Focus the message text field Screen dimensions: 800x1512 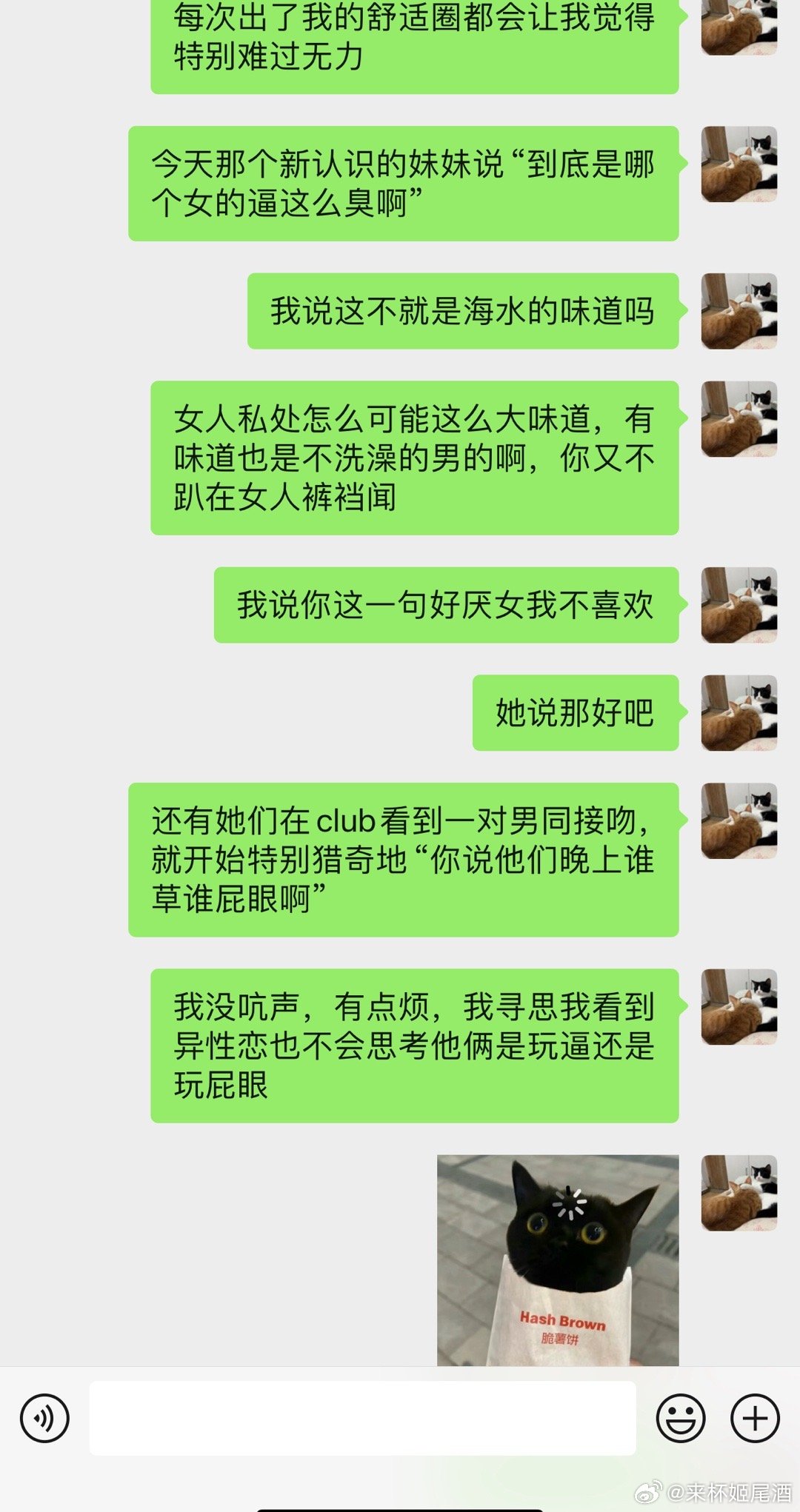pyautogui.click(x=362, y=1418)
